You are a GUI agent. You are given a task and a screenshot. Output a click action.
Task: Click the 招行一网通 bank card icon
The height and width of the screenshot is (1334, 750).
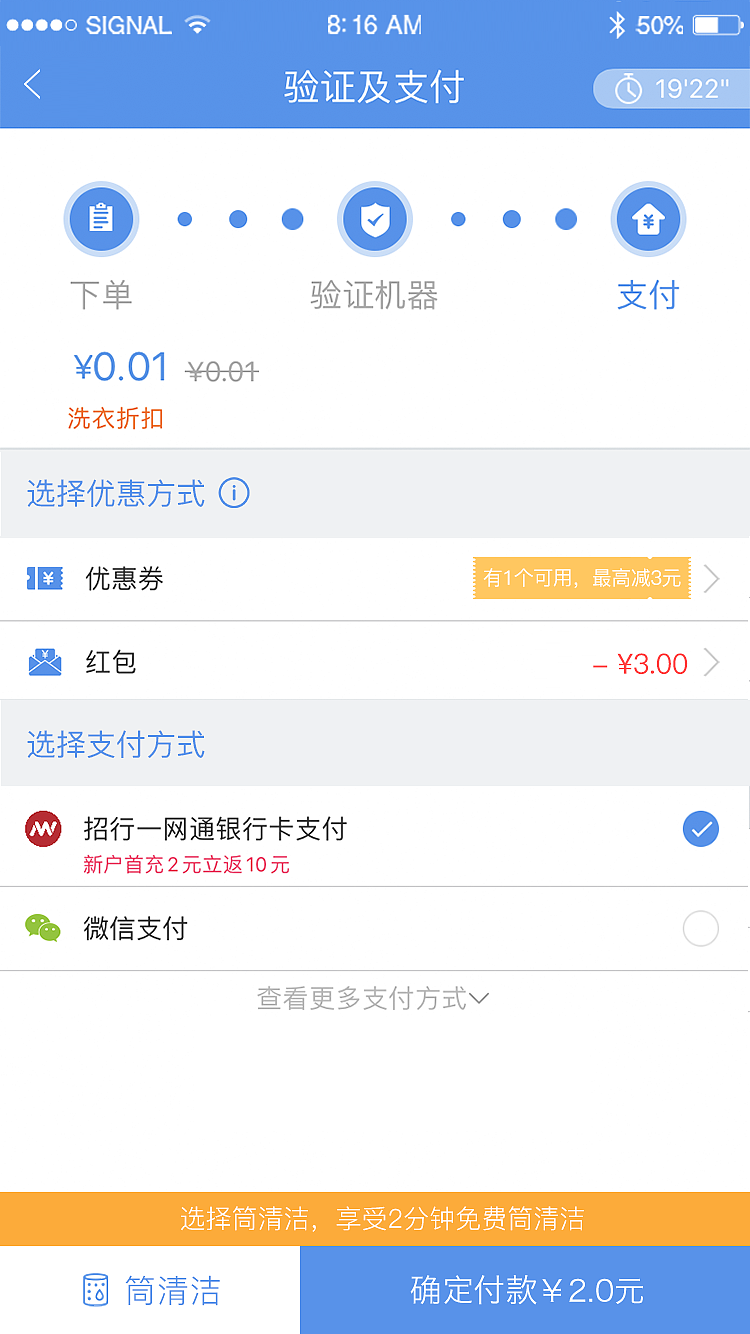(x=42, y=829)
